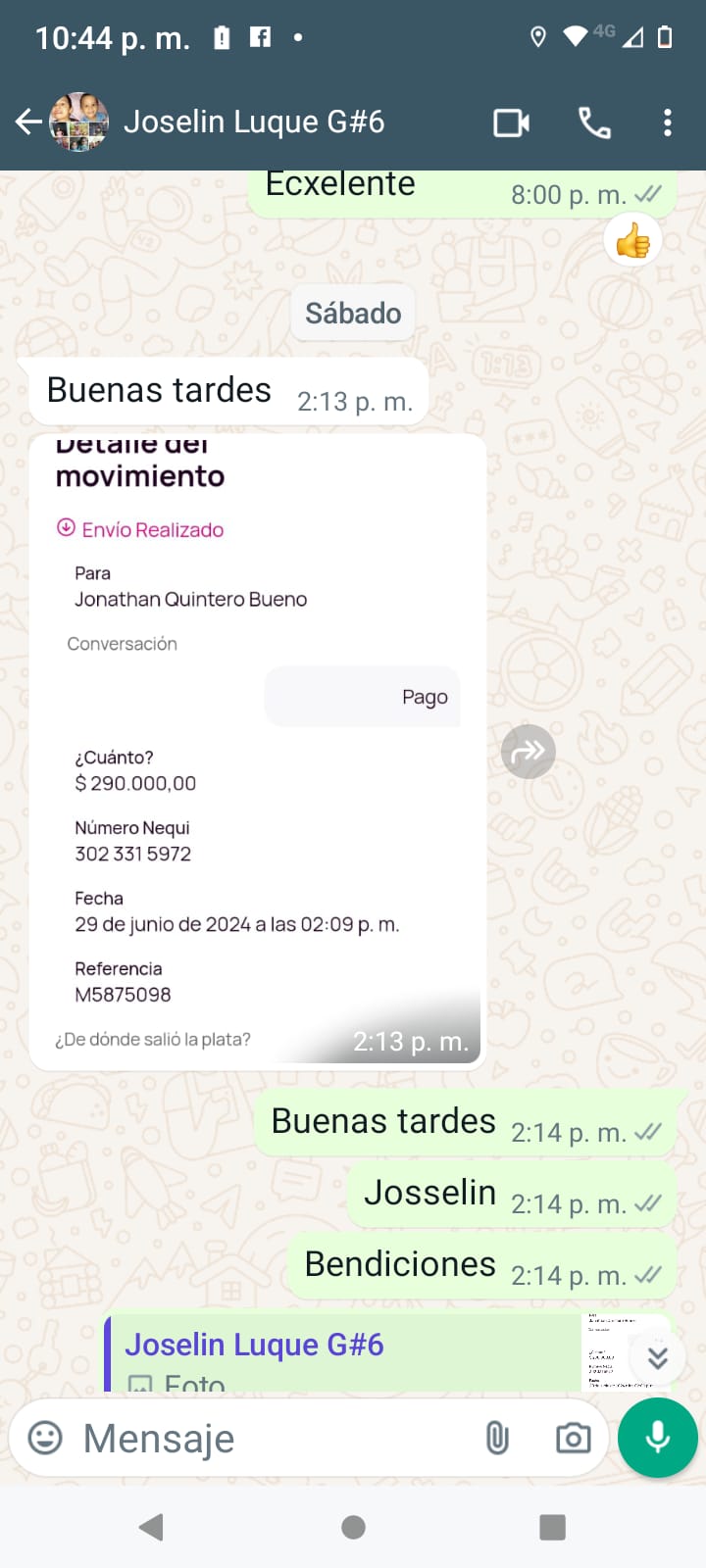The image size is (706, 1568).
Task: Forward the payment receipt image
Action: pos(529,752)
